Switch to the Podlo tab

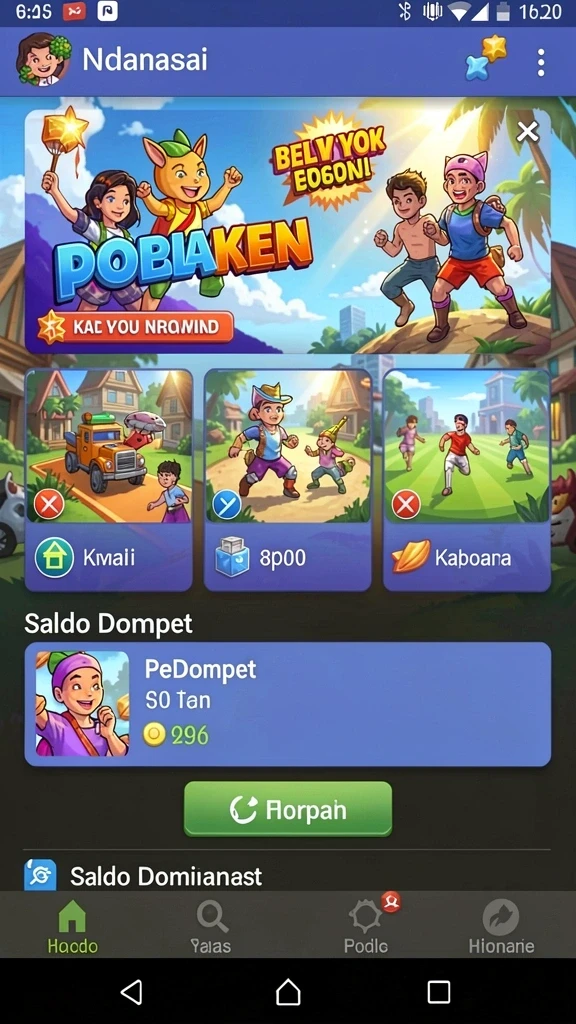[x=366, y=927]
